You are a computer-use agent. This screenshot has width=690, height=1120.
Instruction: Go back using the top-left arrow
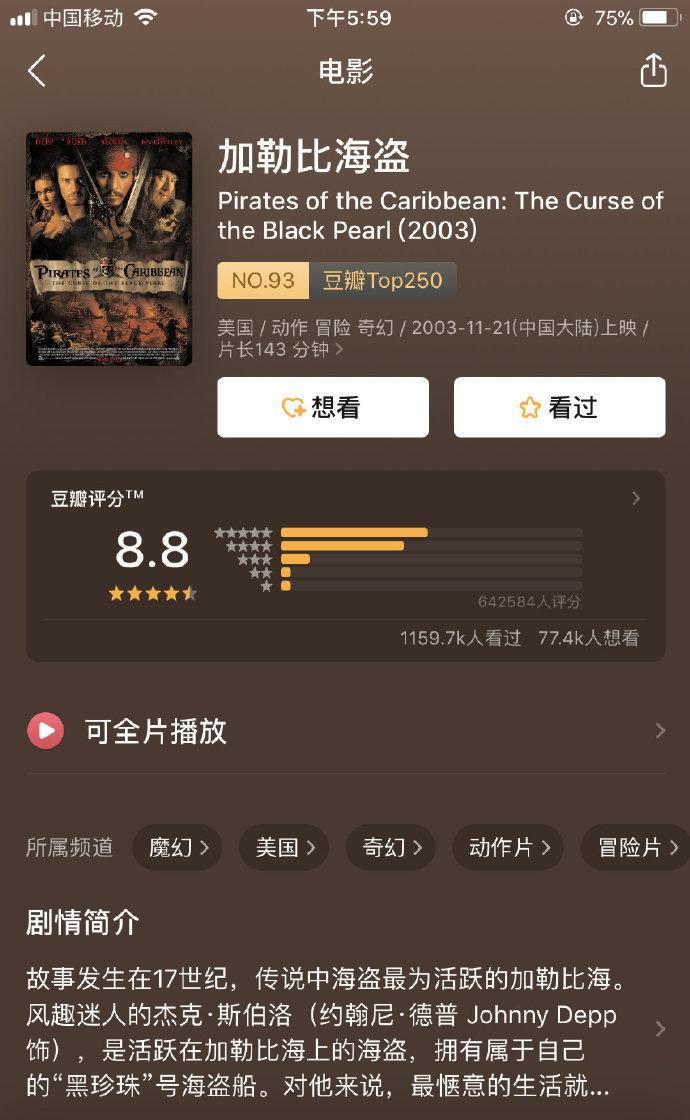37,71
